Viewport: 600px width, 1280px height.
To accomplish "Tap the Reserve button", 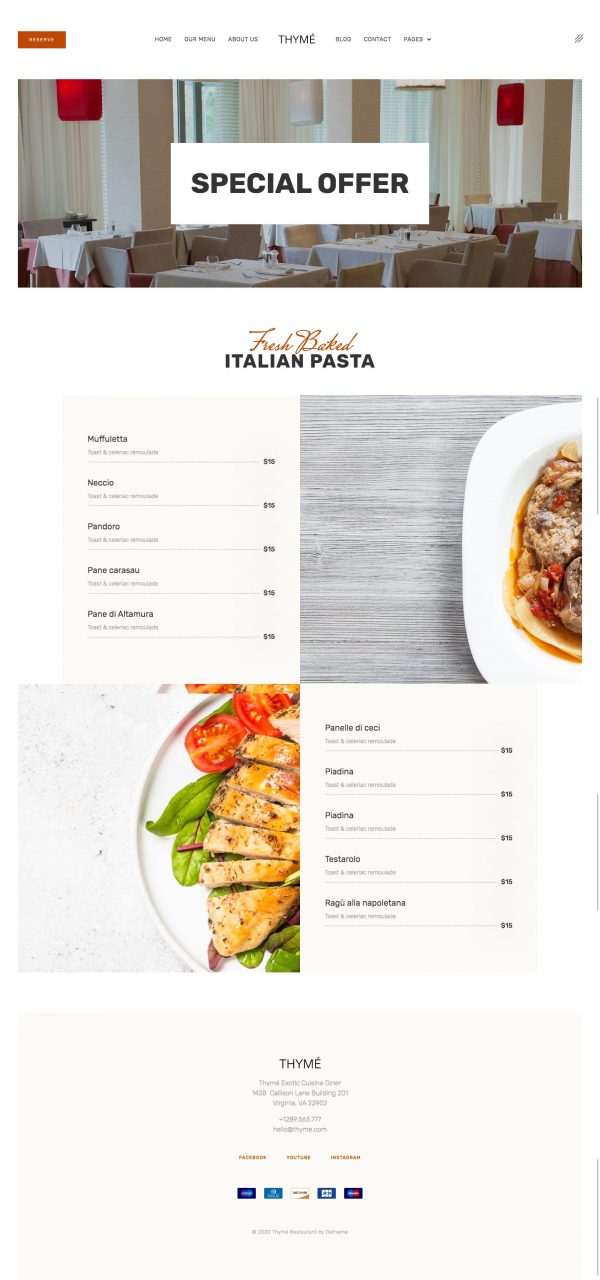I will [x=41, y=39].
